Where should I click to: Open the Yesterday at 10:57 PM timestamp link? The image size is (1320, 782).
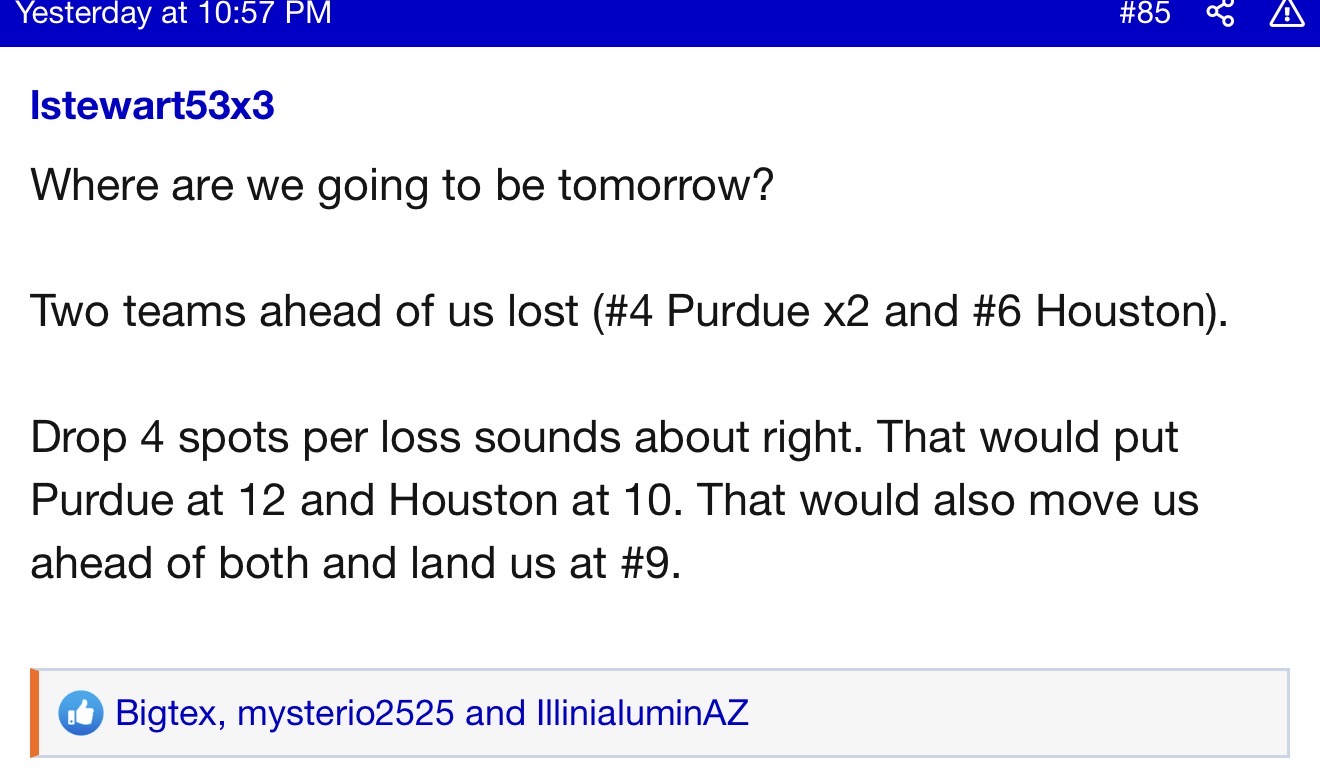click(175, 14)
